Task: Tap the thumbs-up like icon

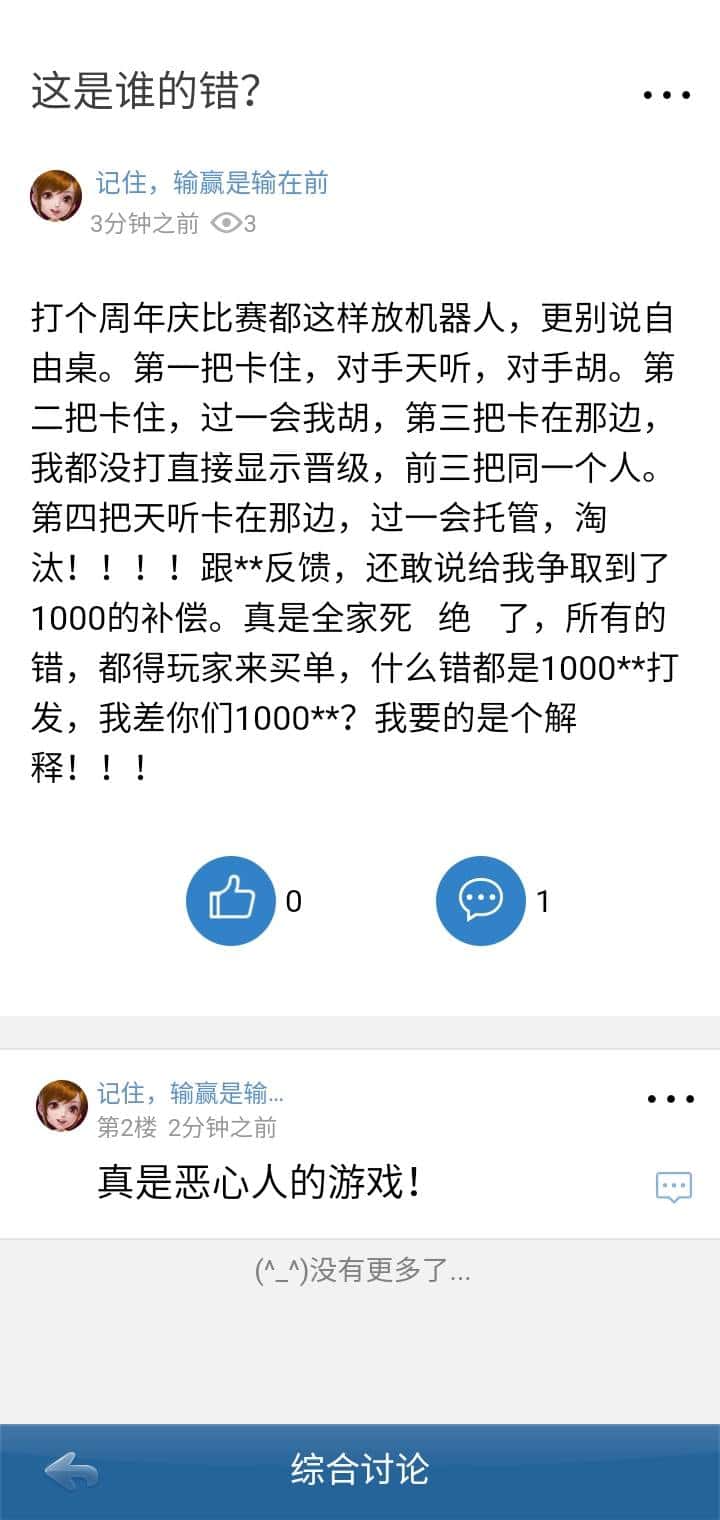Action: (x=231, y=899)
